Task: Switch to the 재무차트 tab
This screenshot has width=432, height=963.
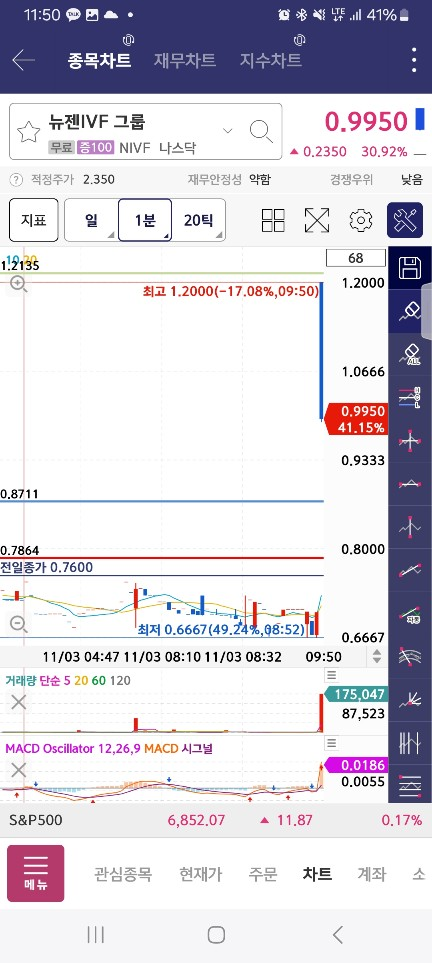Action: pos(184,60)
